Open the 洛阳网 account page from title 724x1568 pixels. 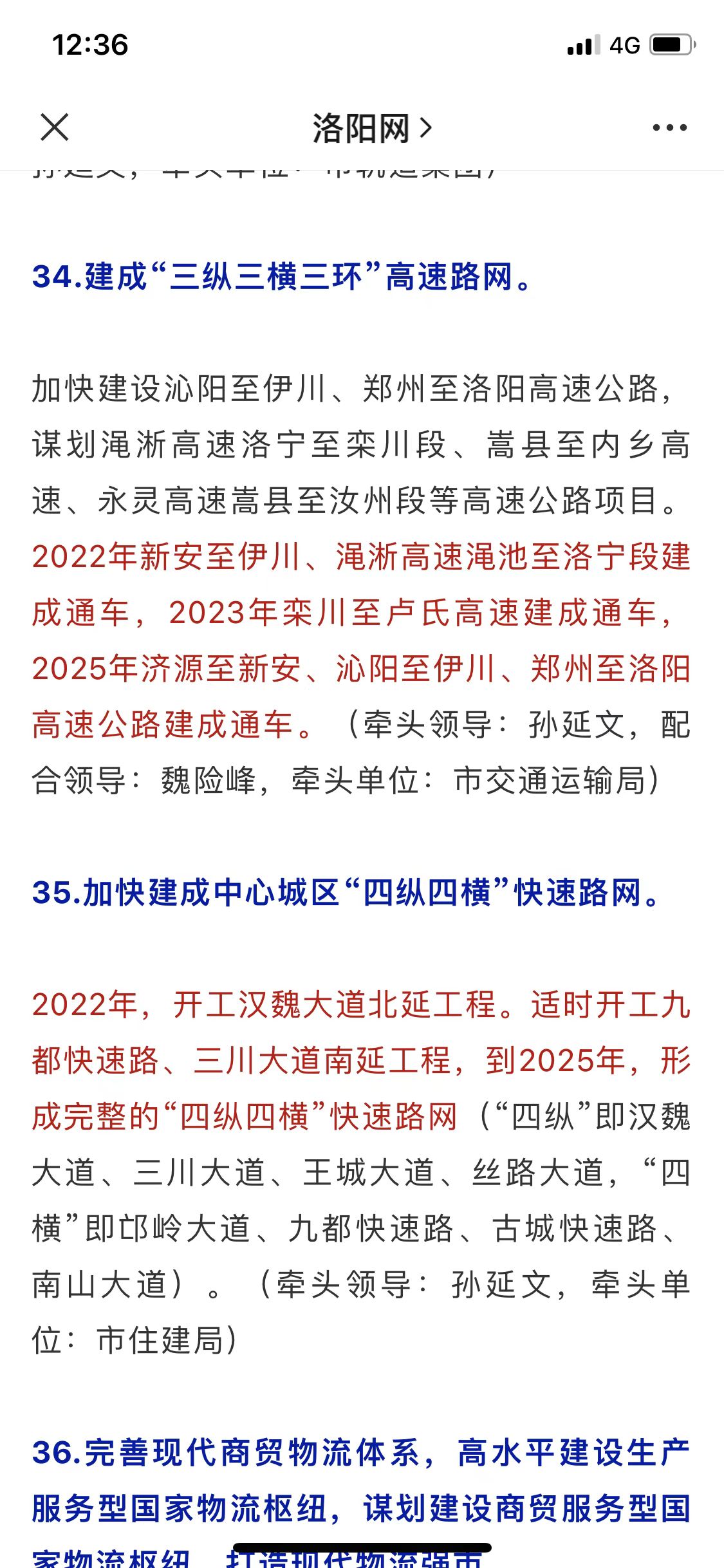click(372, 128)
